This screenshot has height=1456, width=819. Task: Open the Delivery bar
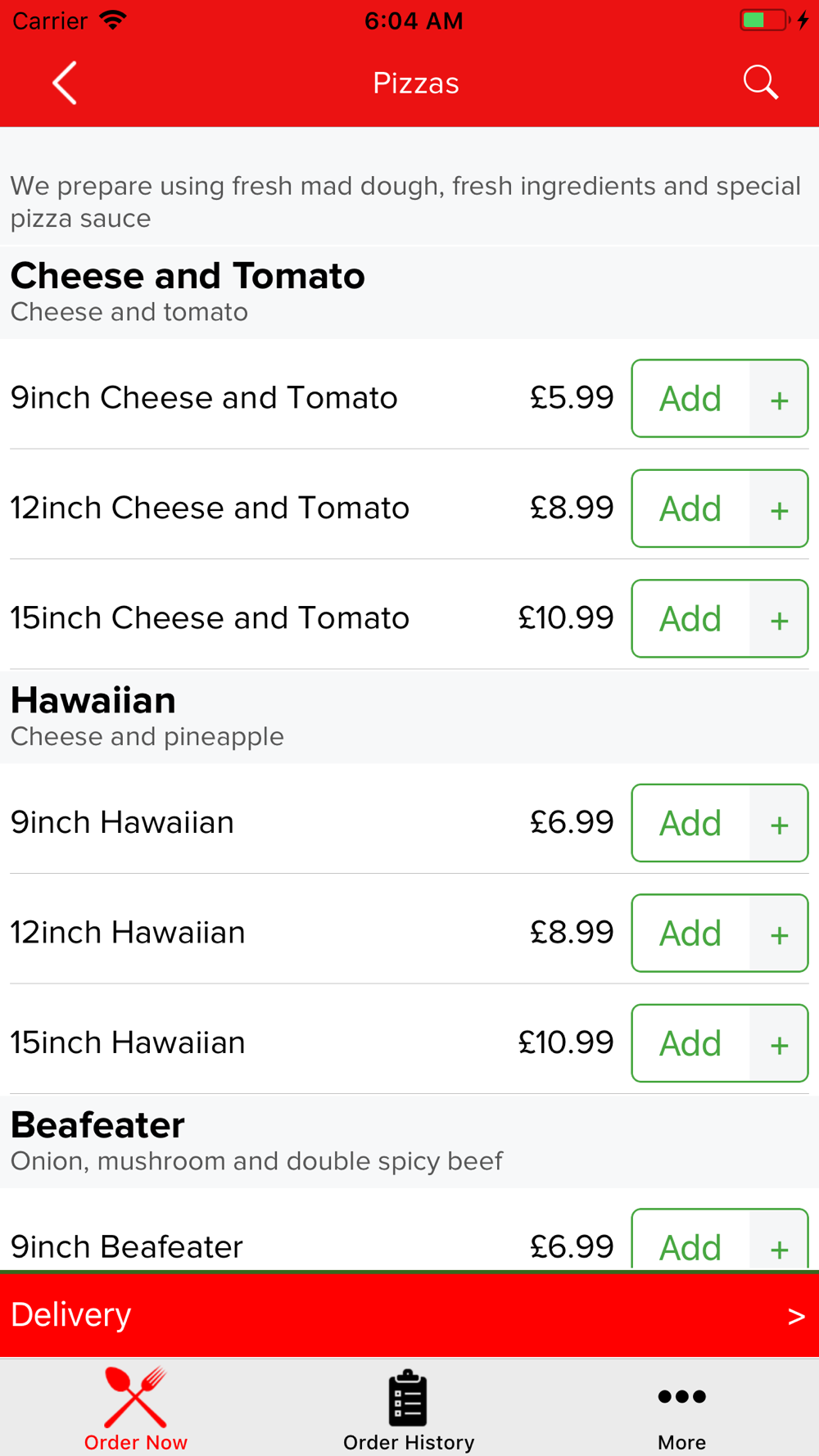pyautogui.click(x=409, y=1314)
